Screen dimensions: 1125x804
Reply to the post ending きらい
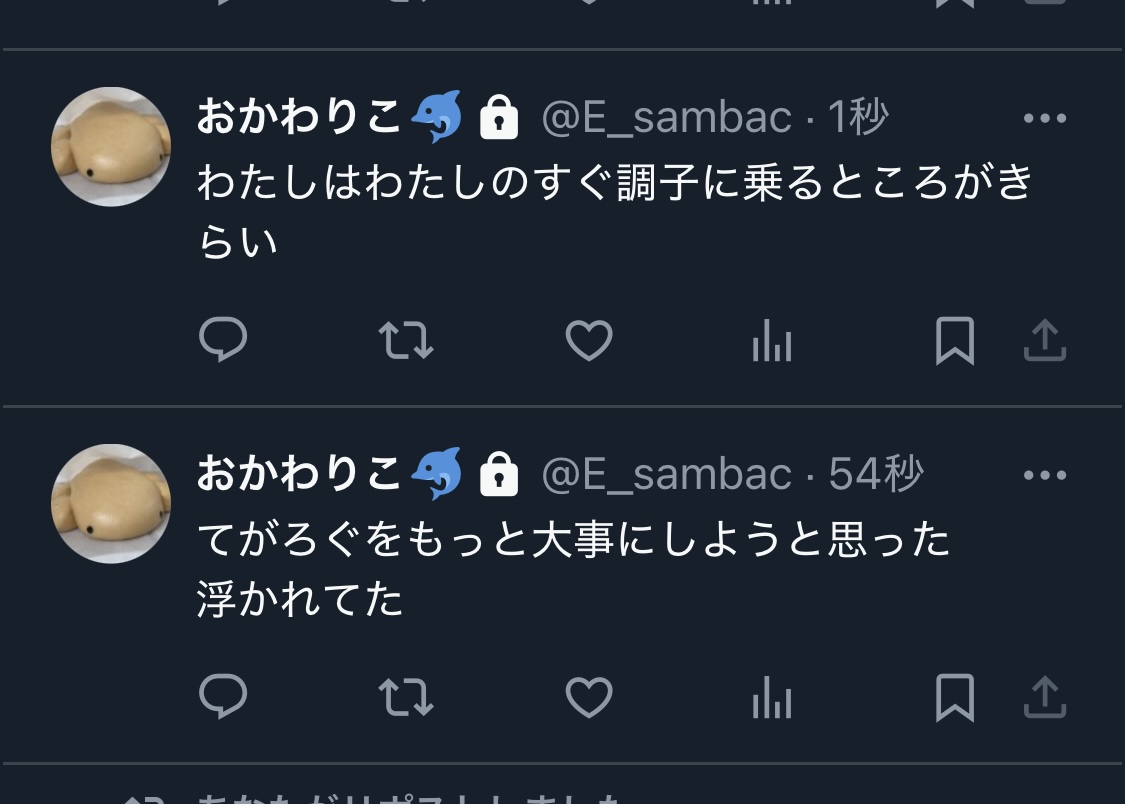click(x=223, y=341)
